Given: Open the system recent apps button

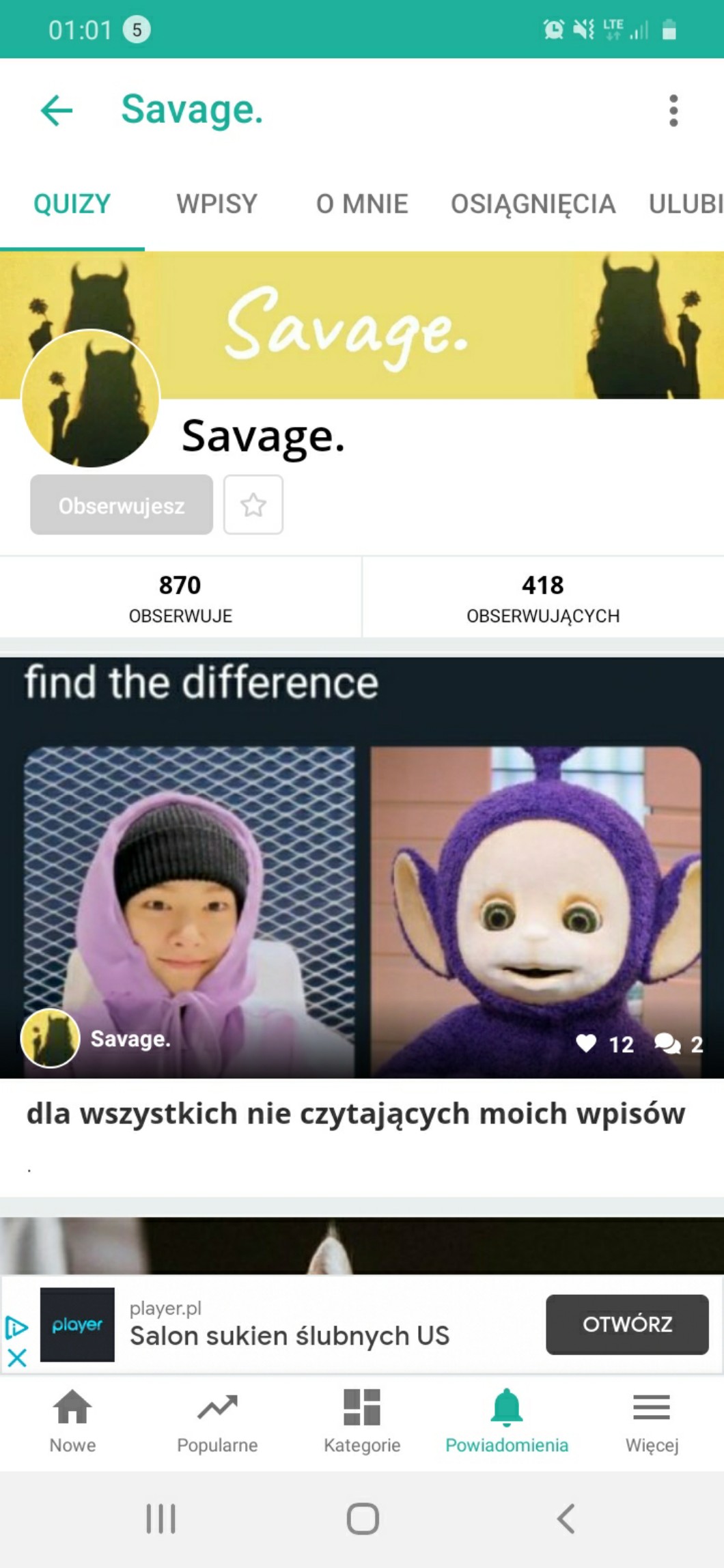Looking at the screenshot, I should coord(161,1519).
